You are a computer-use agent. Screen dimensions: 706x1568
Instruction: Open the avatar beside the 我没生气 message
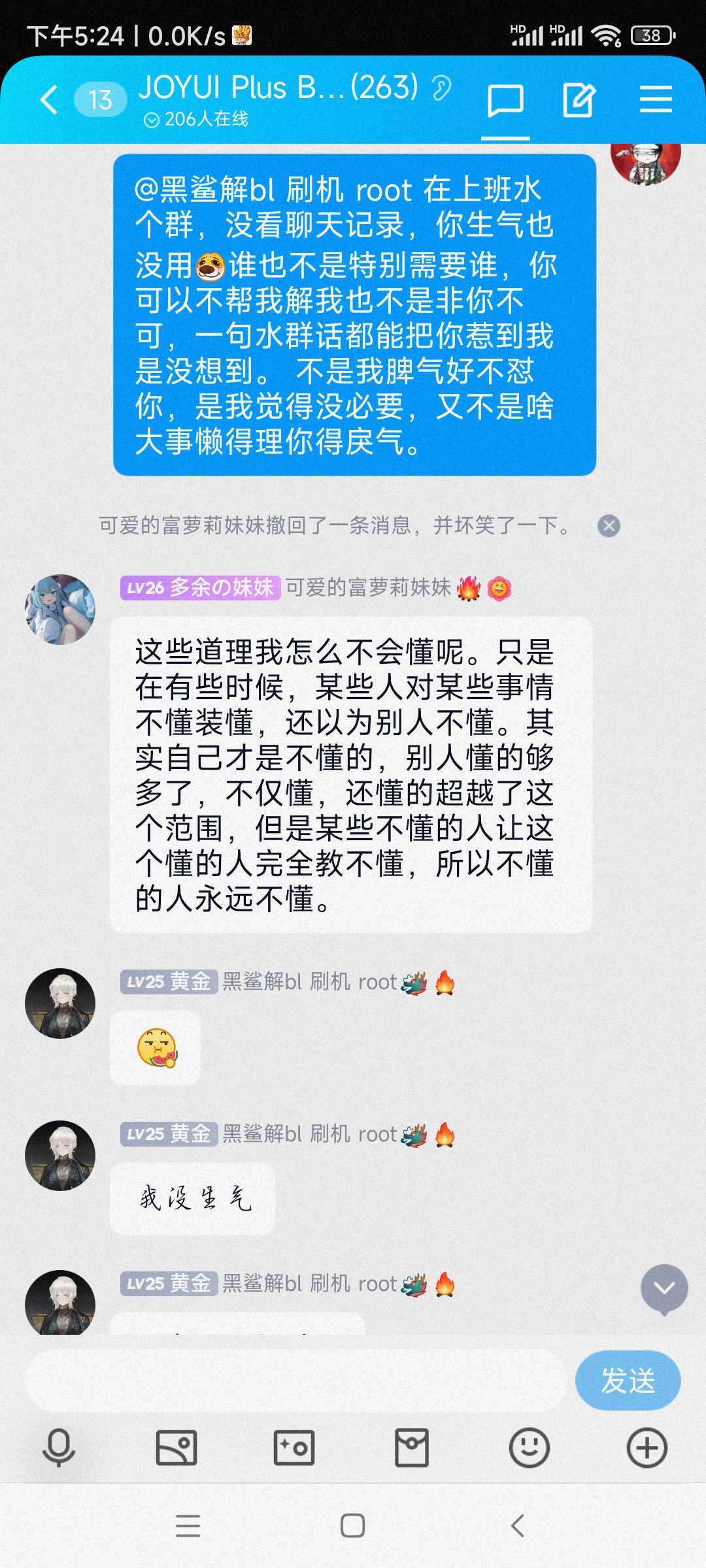[x=60, y=1155]
